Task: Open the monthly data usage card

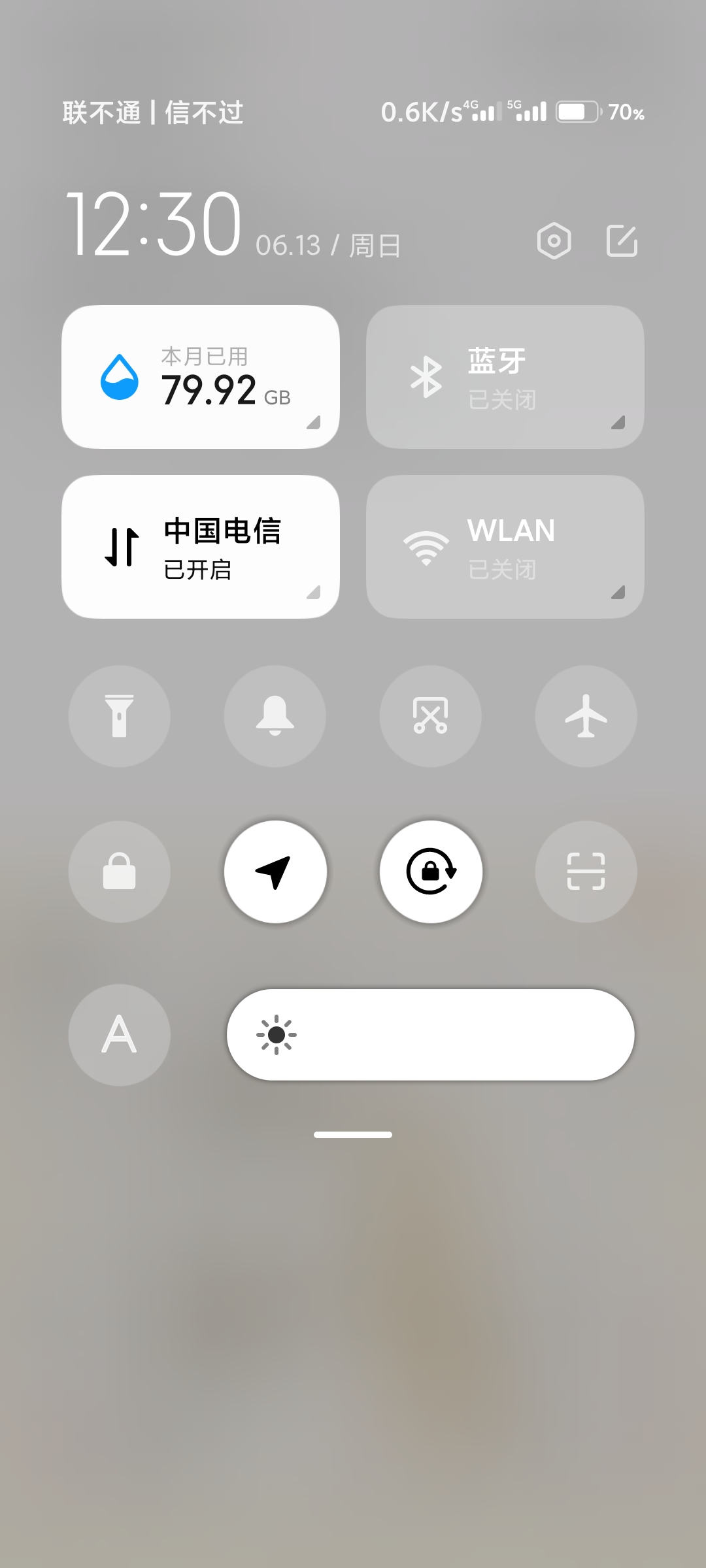Action: tap(201, 377)
